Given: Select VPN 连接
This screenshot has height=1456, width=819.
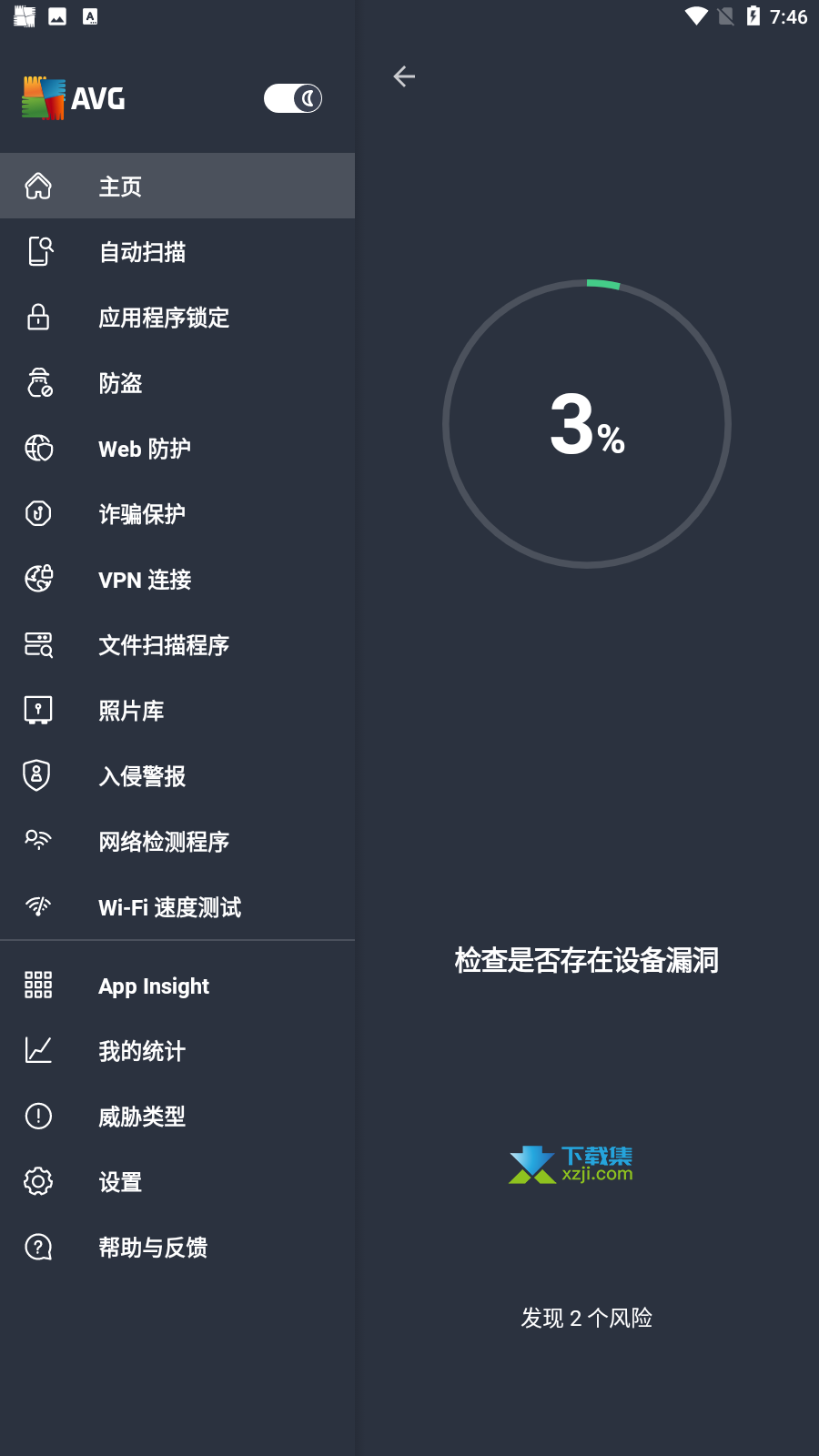Looking at the screenshot, I should tap(177, 579).
